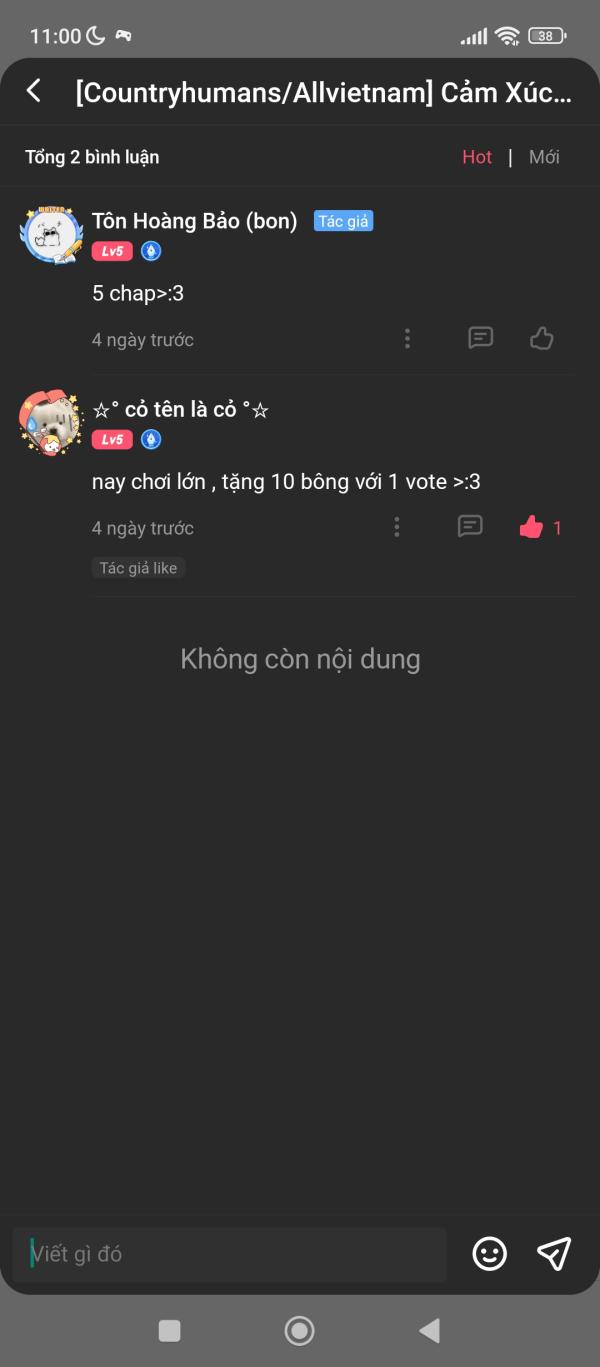
Task: Reply to Tôn Hoàng Bảo's comment
Action: [x=481, y=338]
